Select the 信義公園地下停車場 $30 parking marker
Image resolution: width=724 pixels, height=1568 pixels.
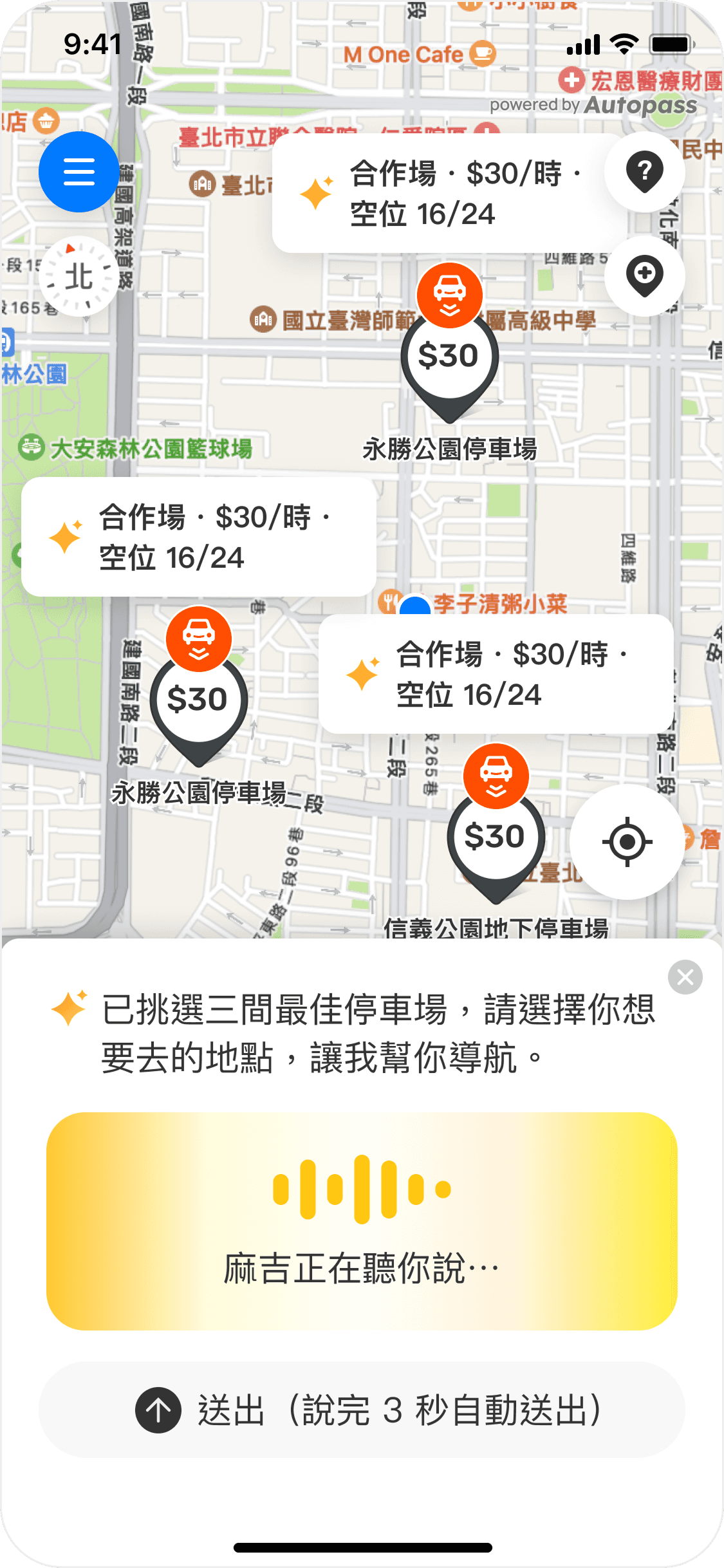tap(495, 837)
